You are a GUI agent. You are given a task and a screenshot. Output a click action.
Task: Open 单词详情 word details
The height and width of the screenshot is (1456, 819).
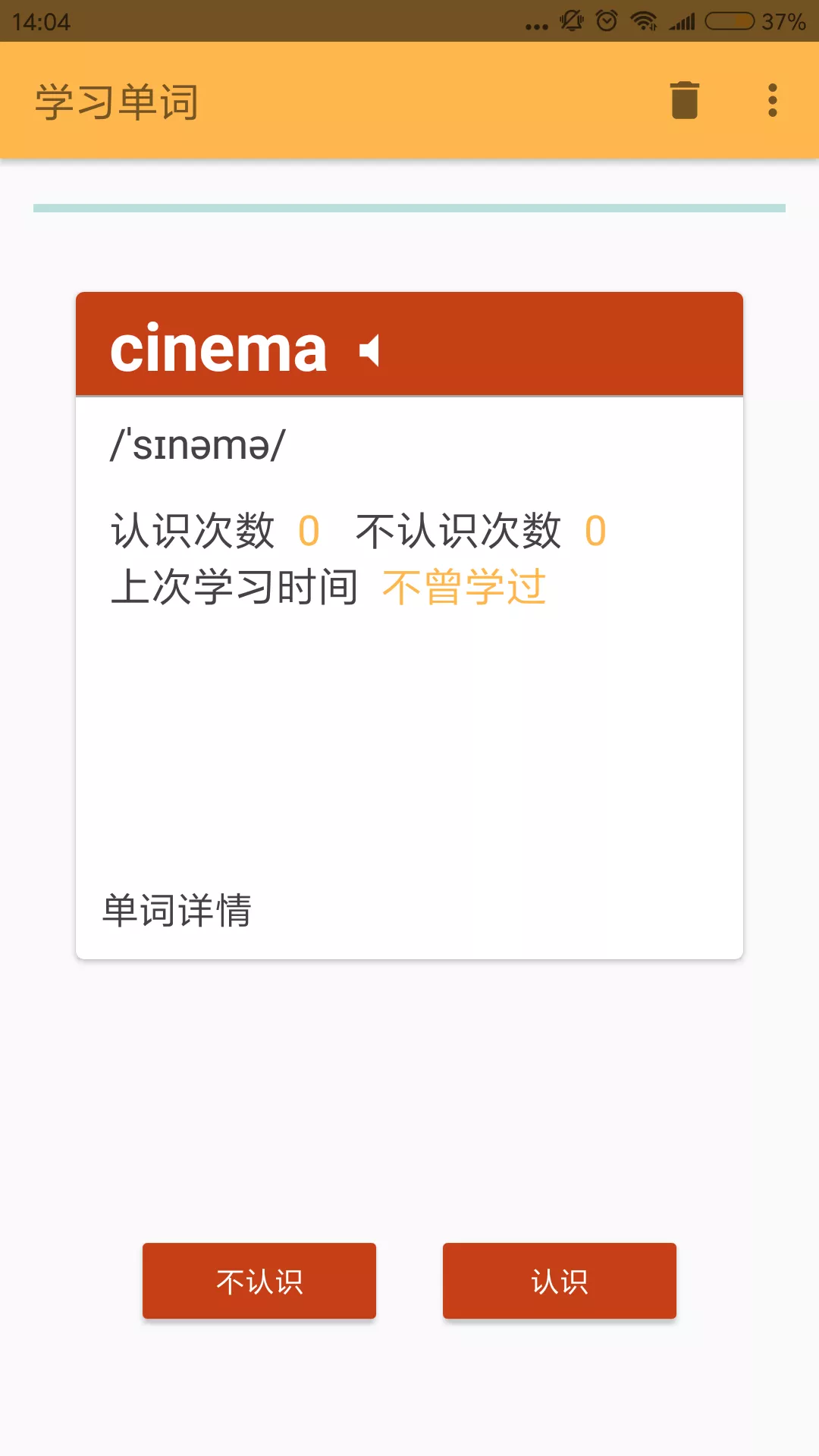[x=177, y=910]
